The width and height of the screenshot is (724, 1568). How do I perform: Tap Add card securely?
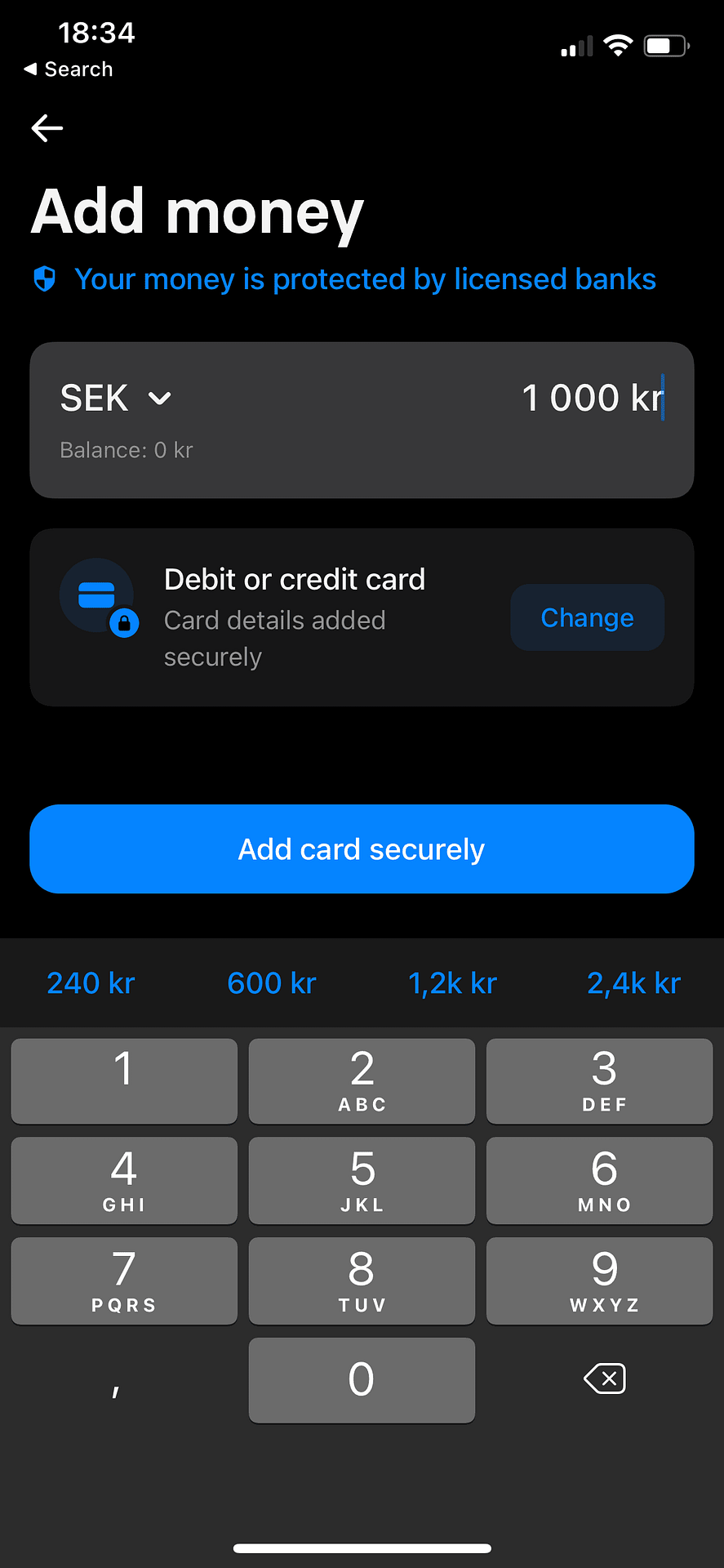(362, 849)
